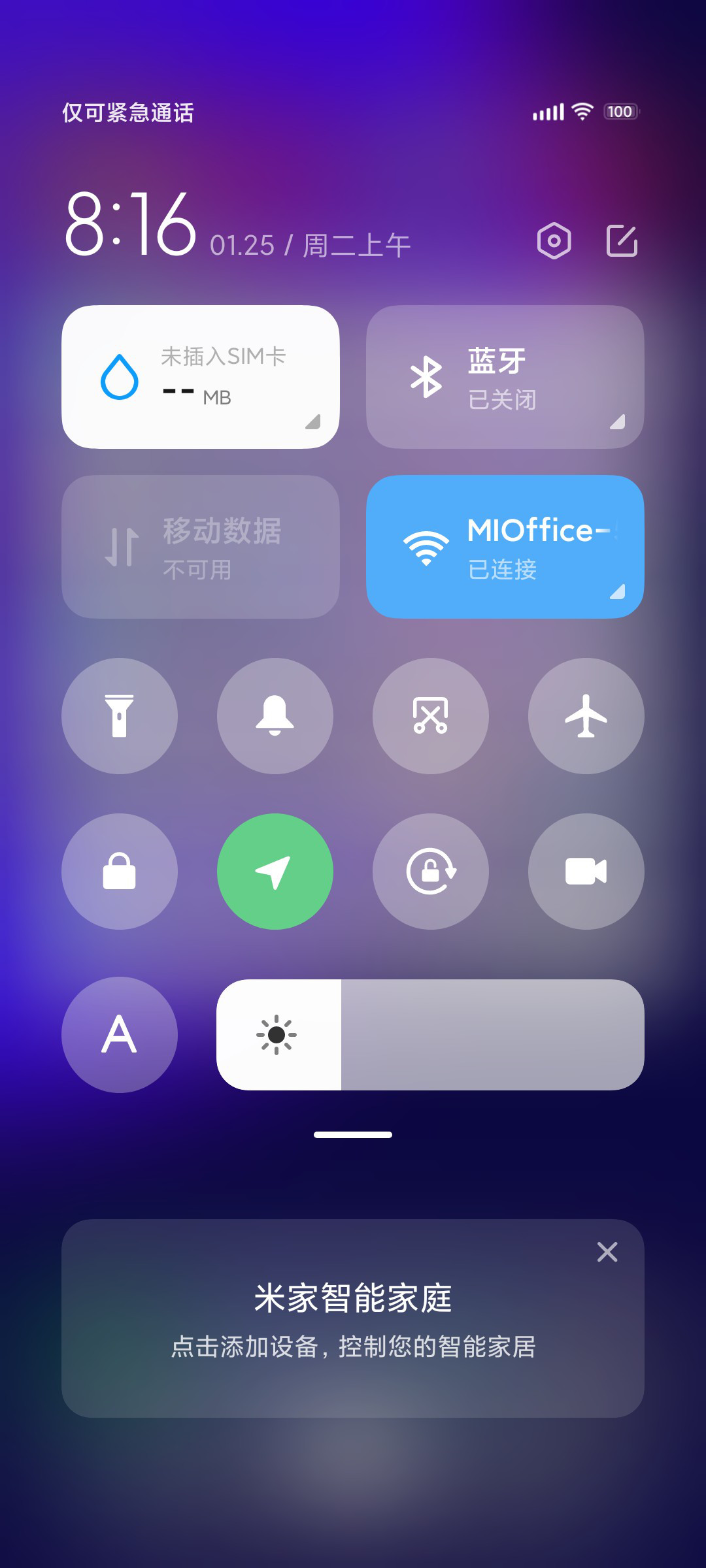Toggle the bell mute mode
The image size is (706, 1568).
pyautogui.click(x=275, y=716)
